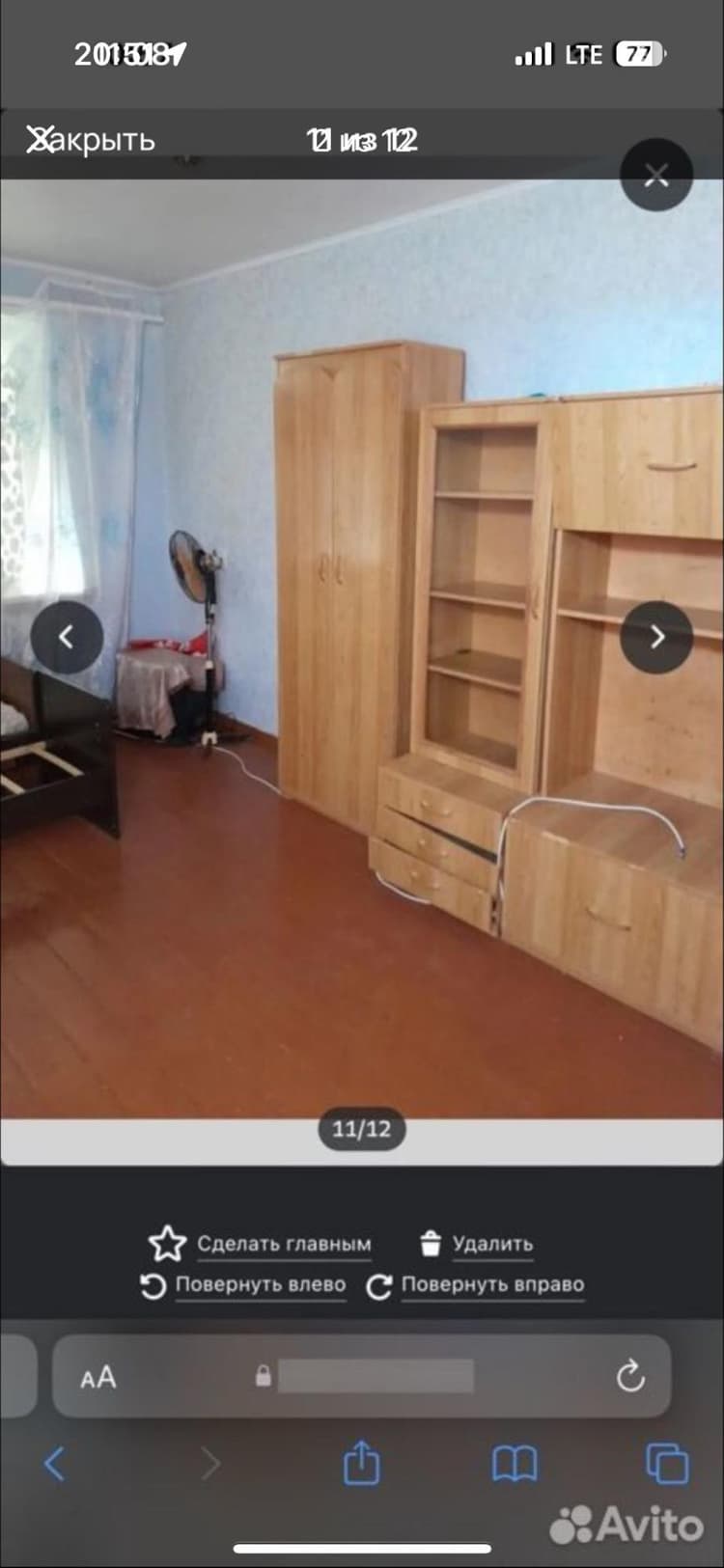724x1568 pixels.
Task: Open the Safari share sheet
Action: click(x=362, y=1462)
